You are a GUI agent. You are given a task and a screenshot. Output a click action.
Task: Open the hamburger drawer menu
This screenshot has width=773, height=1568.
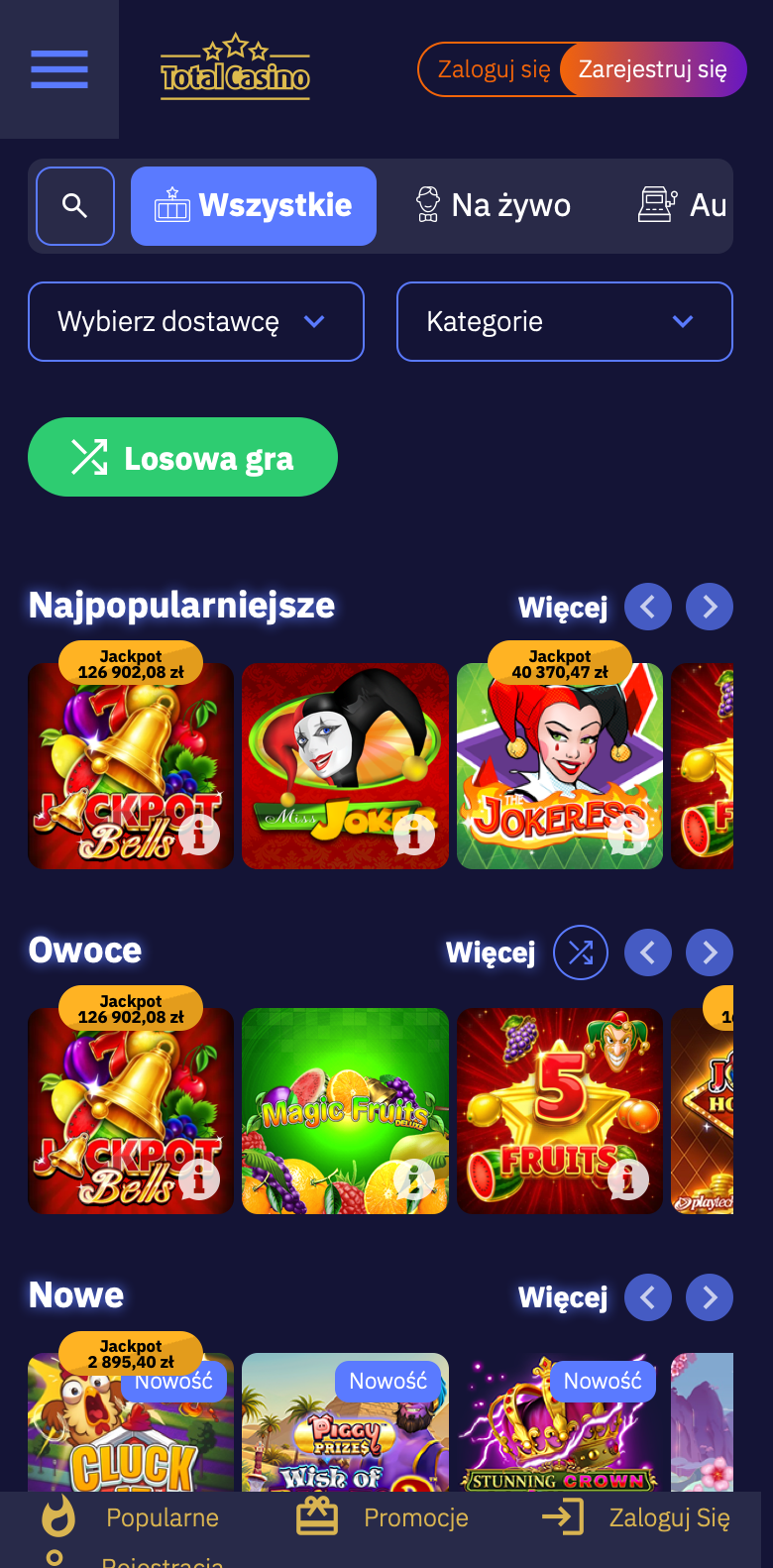click(x=59, y=69)
